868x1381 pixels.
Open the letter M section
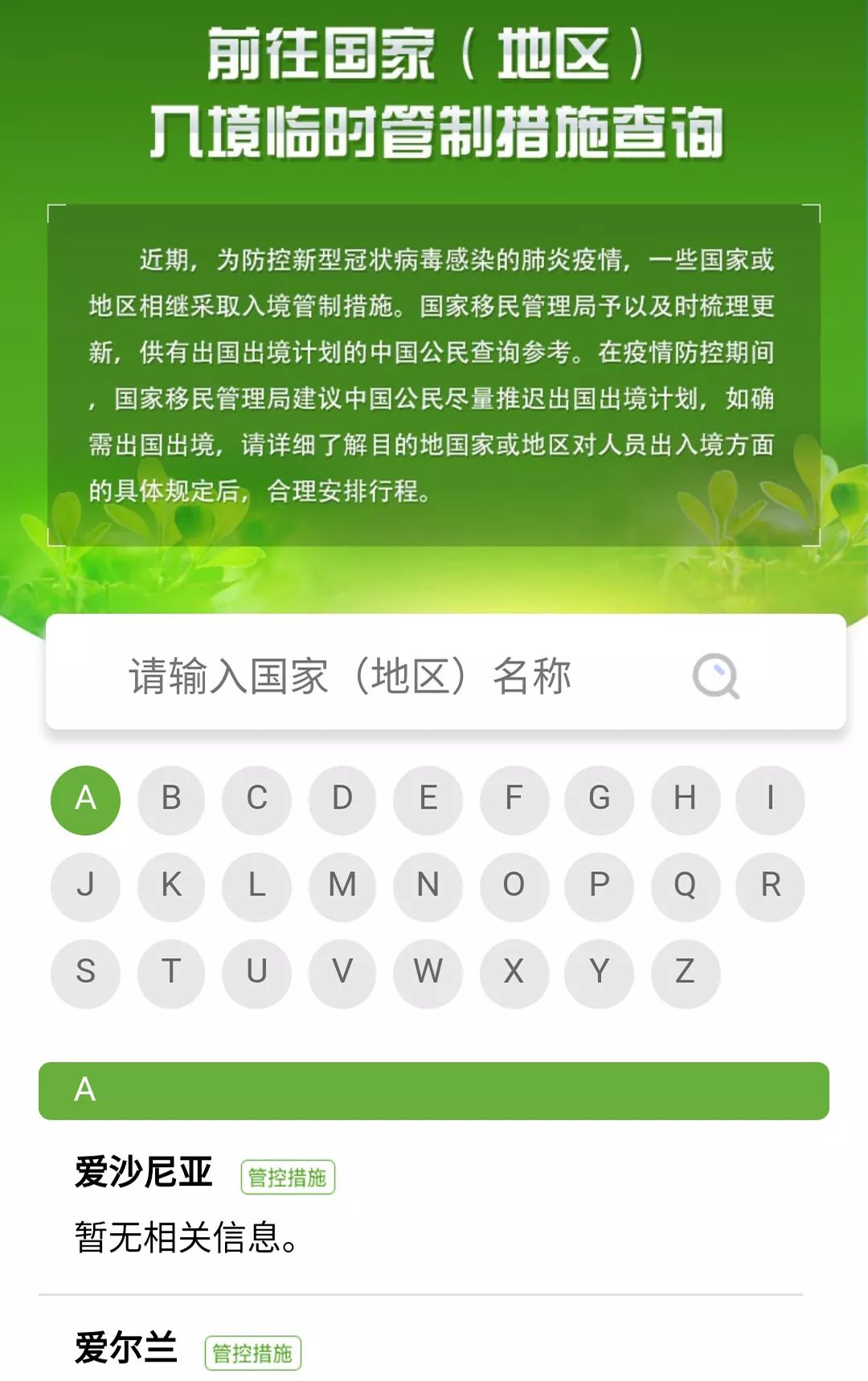click(342, 886)
